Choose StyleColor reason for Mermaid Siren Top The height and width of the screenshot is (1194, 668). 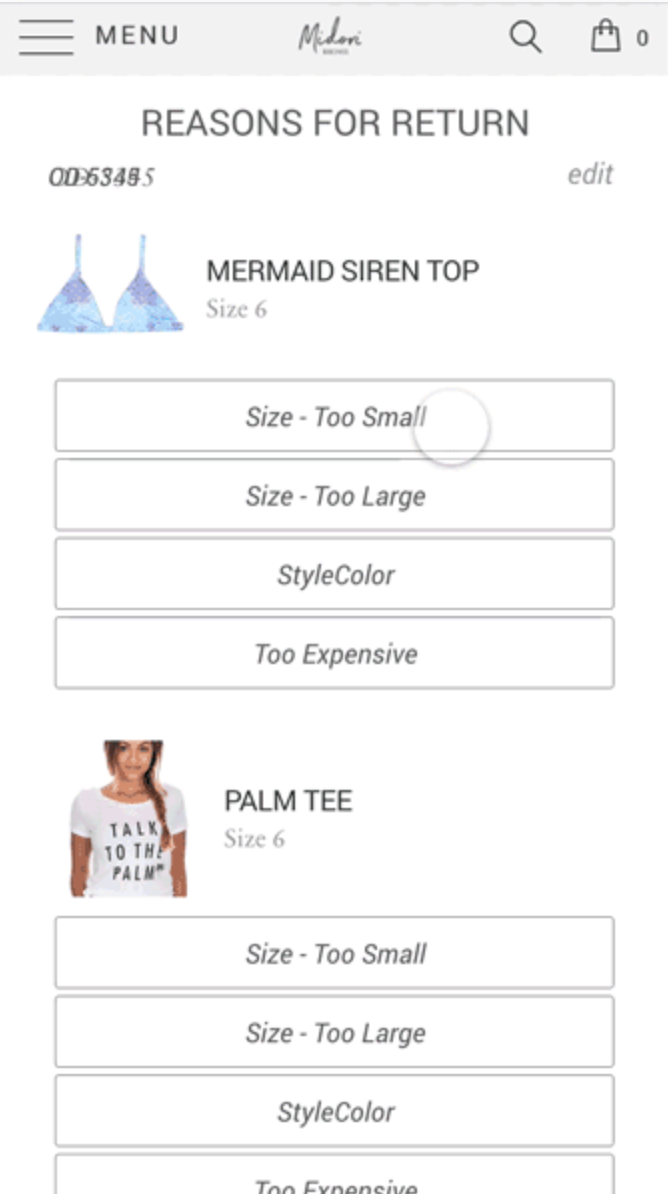(334, 574)
